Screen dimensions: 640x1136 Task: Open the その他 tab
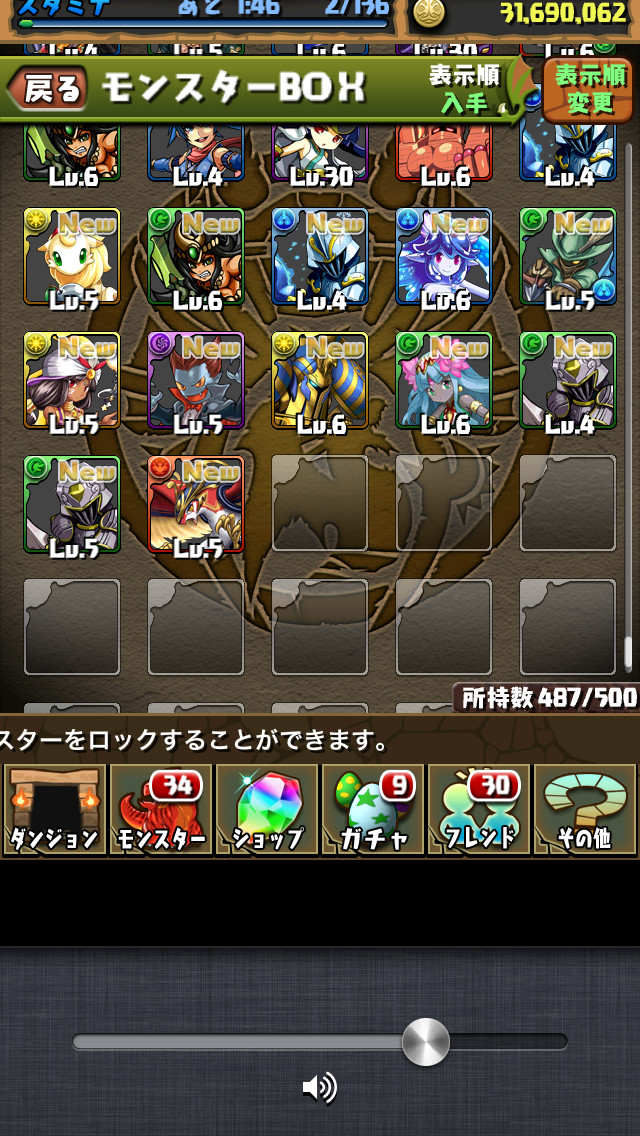click(585, 810)
